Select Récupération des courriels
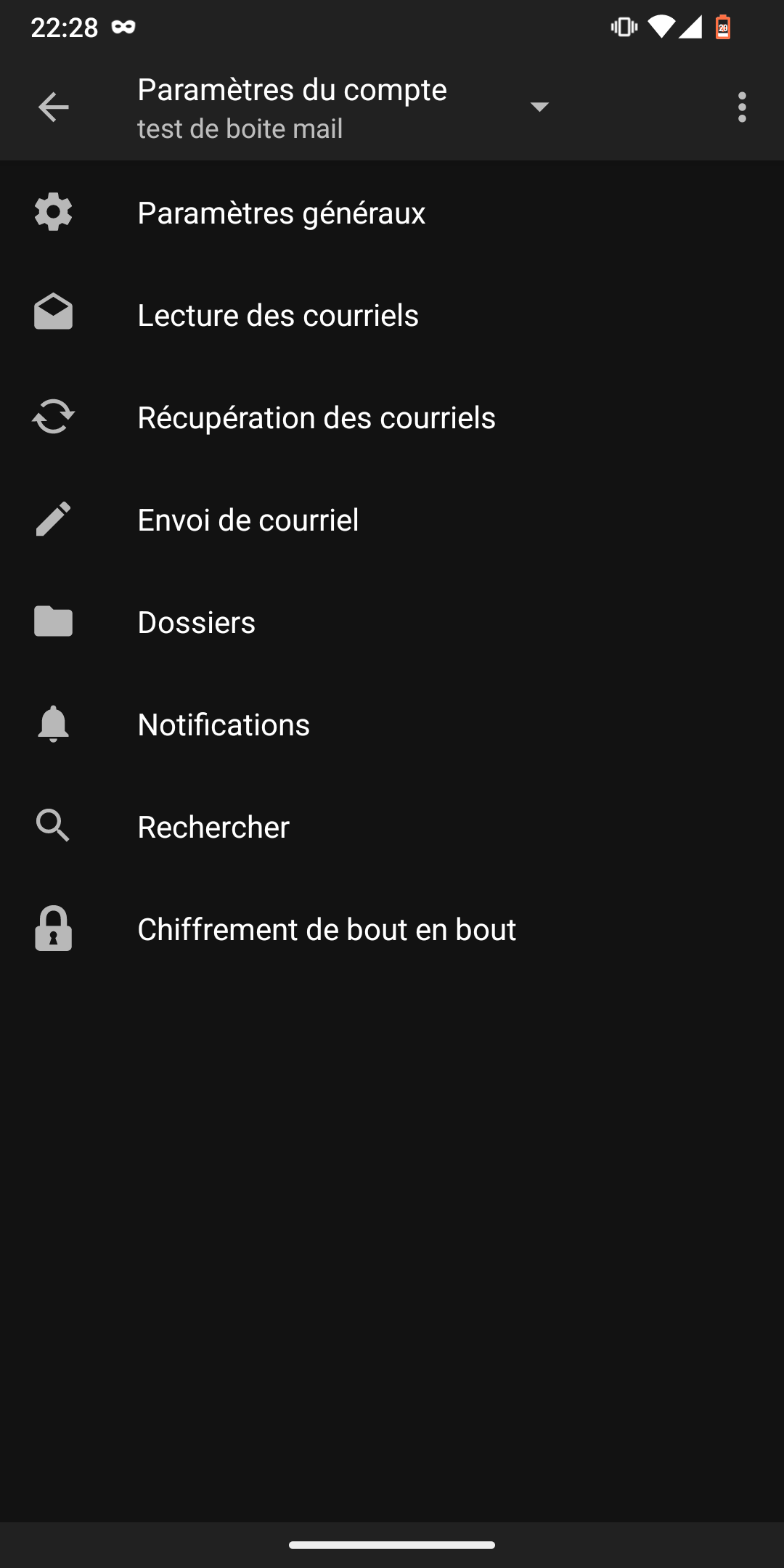 392,417
